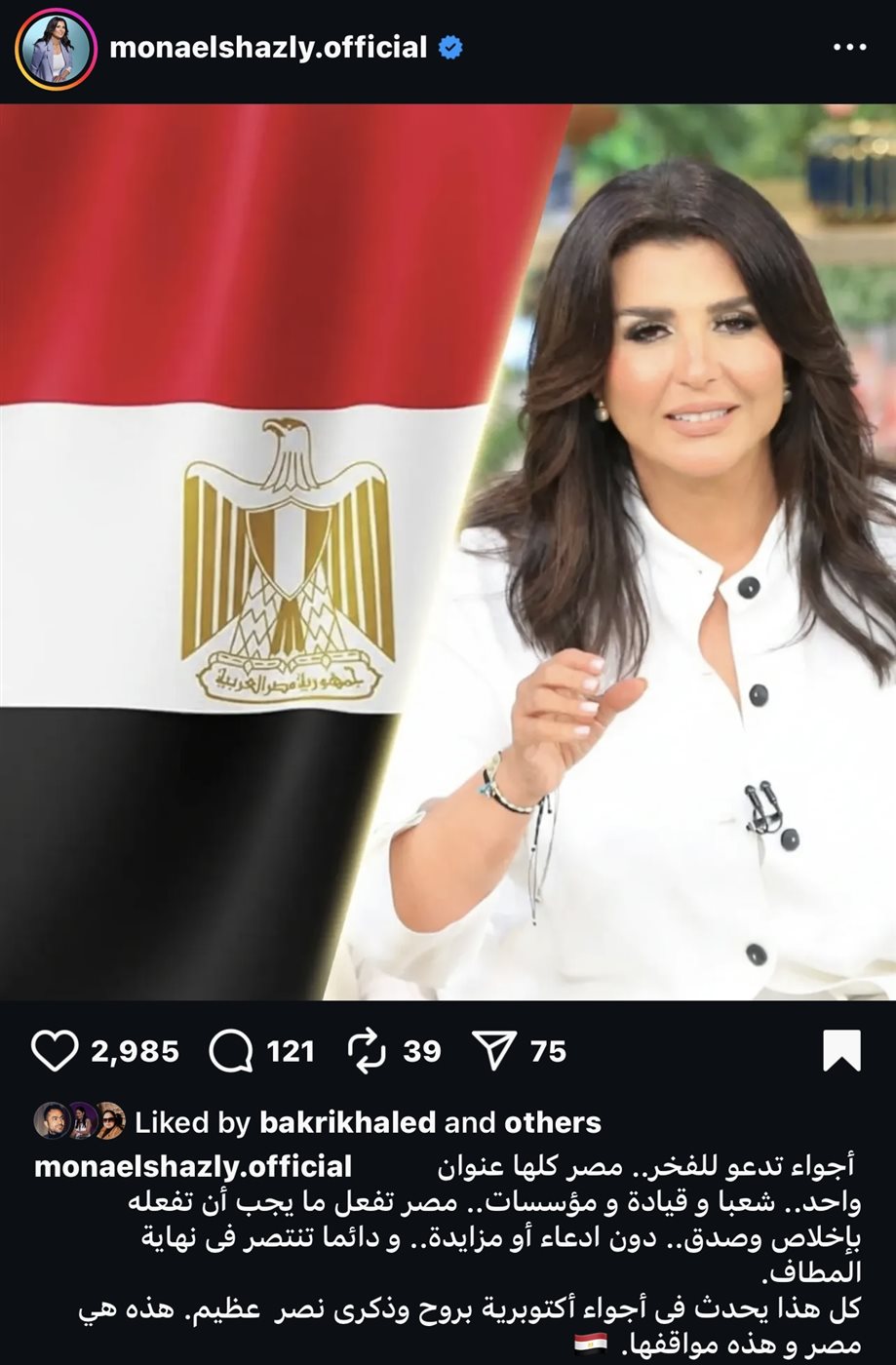Viewport: 896px width, 1365px height.
Task: Tap the caption's monaelshazly.official username
Action: (x=193, y=1166)
